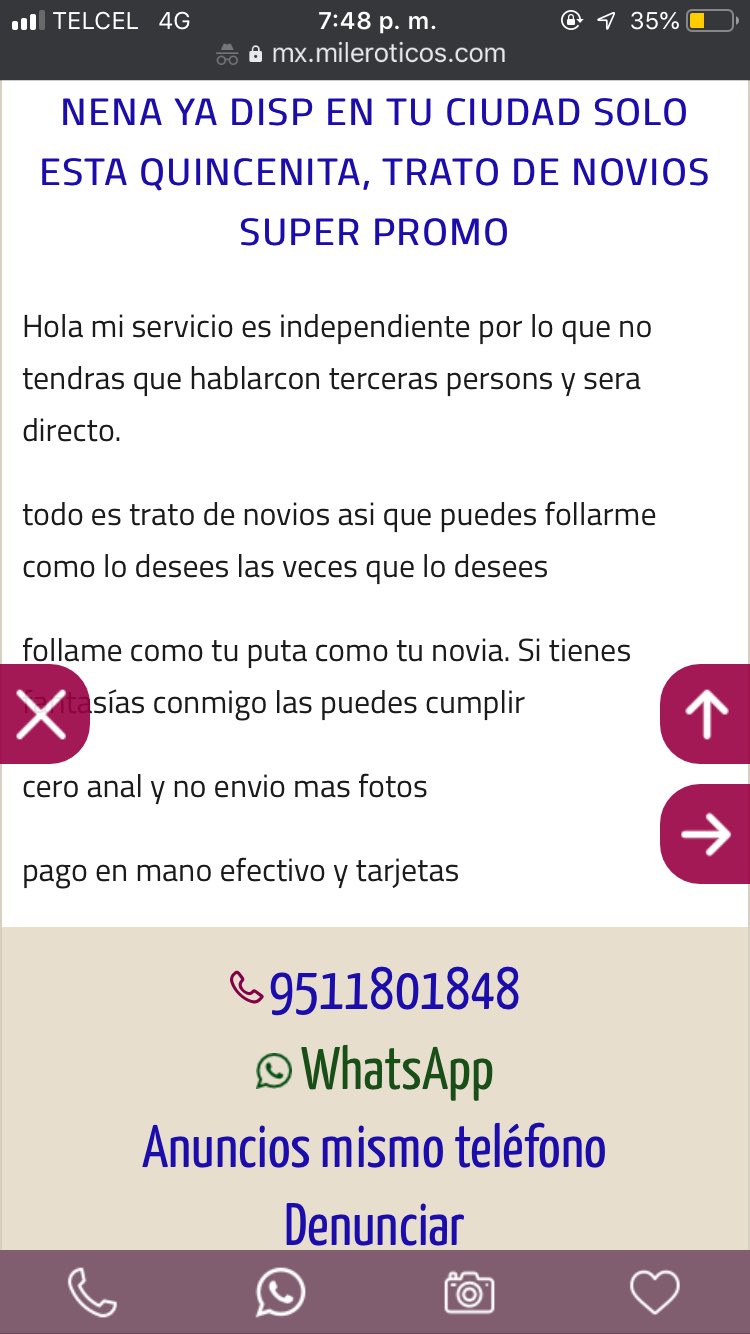Tap the WhatsApp icon in bottom bar

click(x=280, y=1292)
